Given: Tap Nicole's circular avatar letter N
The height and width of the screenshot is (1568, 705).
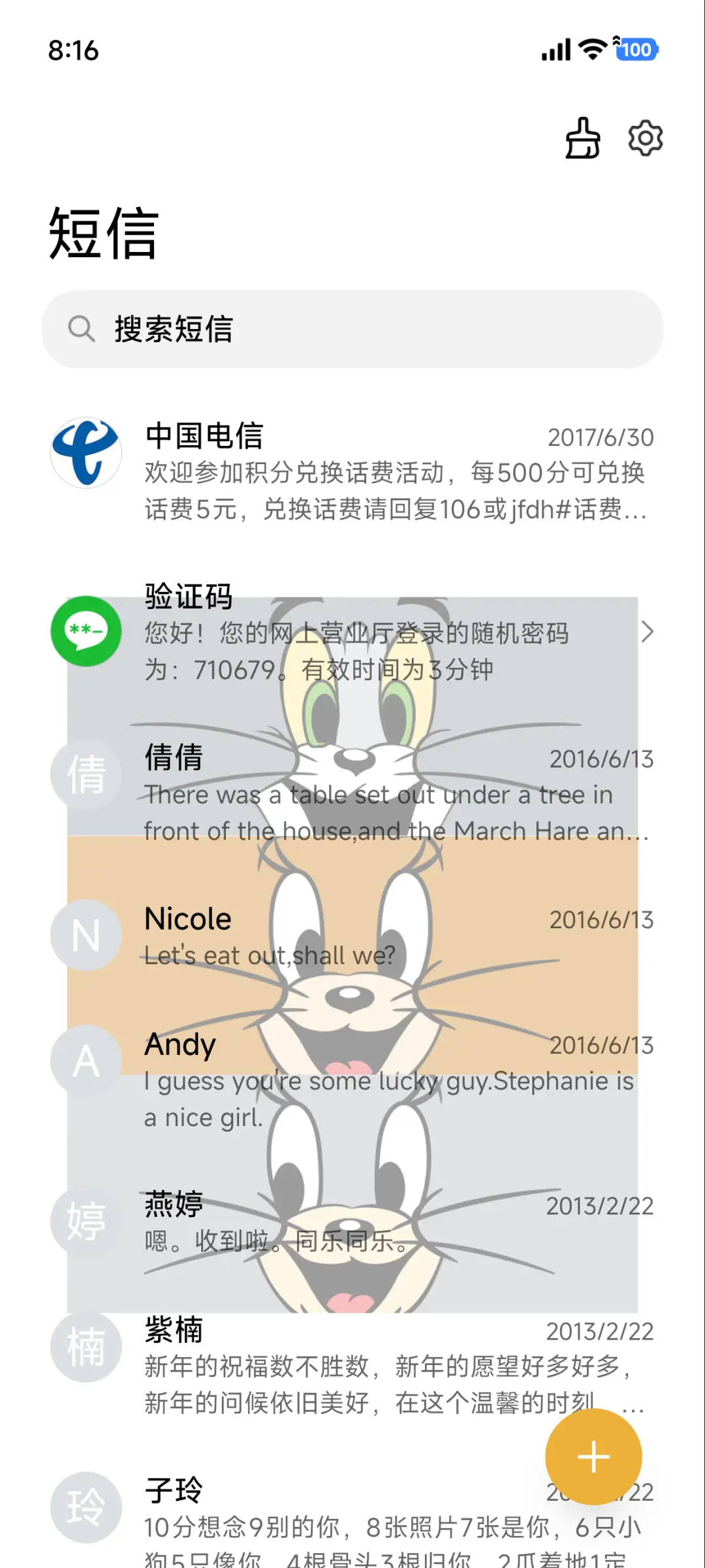Looking at the screenshot, I should click(x=86, y=935).
